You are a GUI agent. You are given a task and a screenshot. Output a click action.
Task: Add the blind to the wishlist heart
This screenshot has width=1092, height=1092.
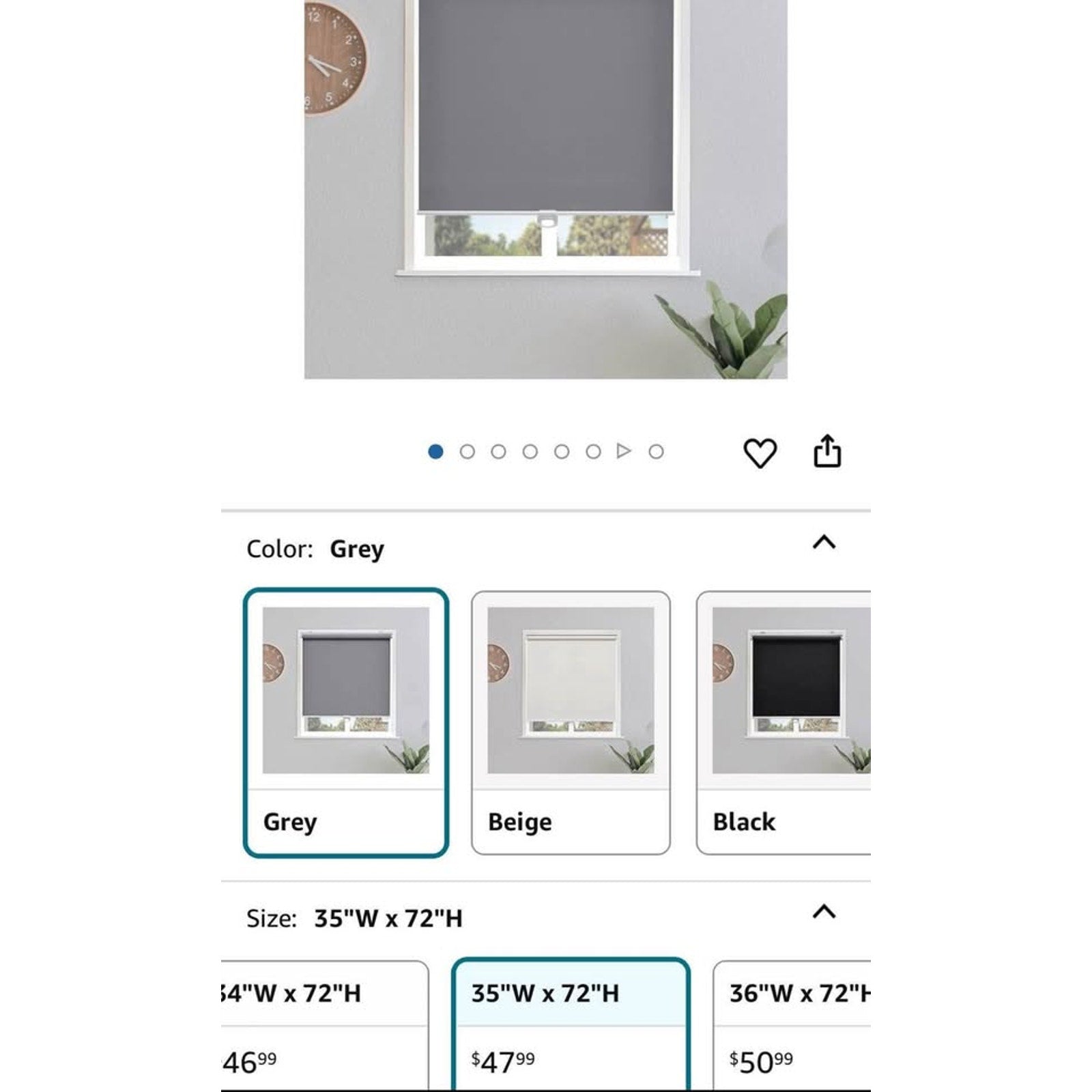pyautogui.click(x=760, y=452)
